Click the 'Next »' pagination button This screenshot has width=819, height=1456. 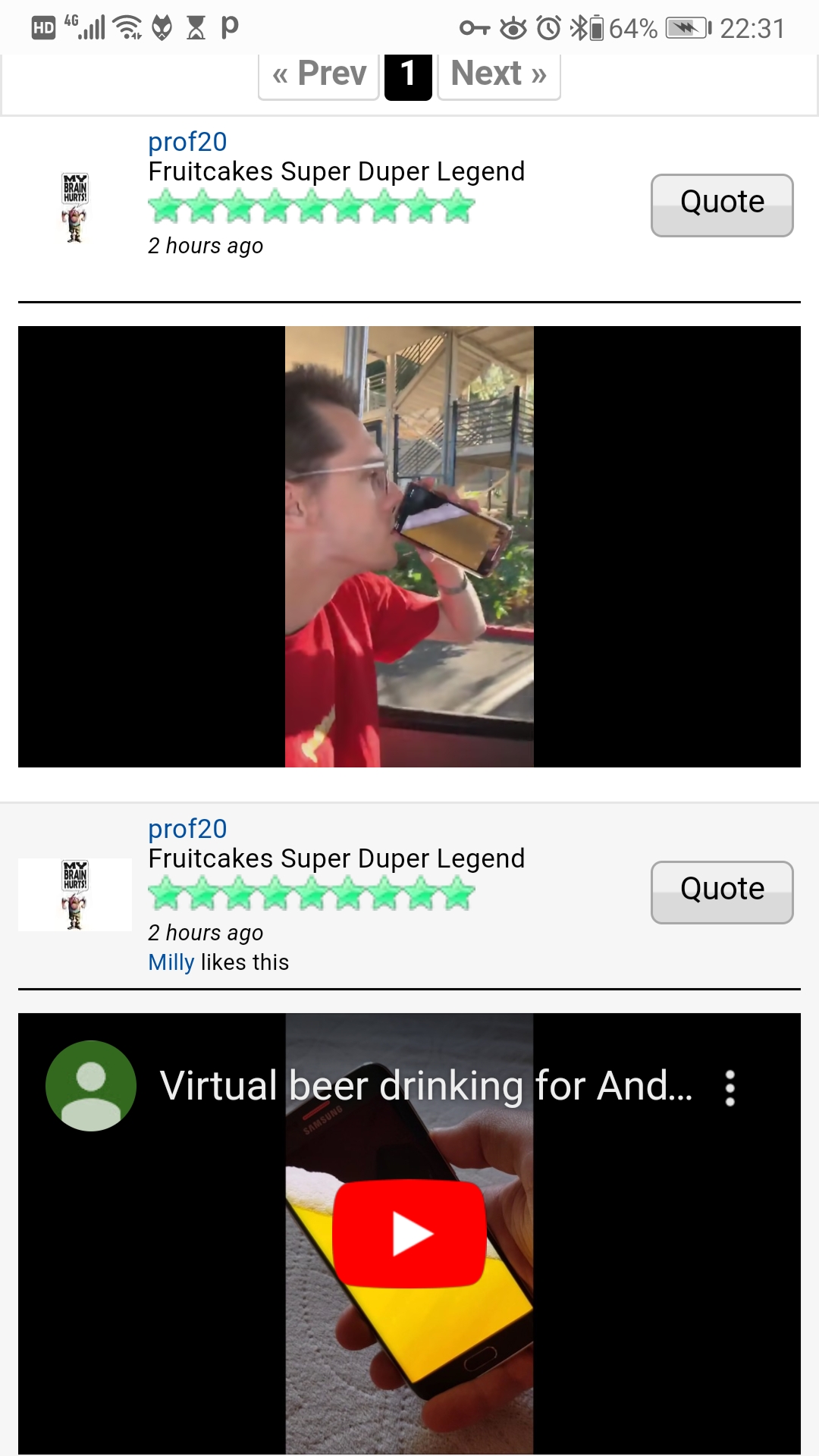click(x=498, y=75)
